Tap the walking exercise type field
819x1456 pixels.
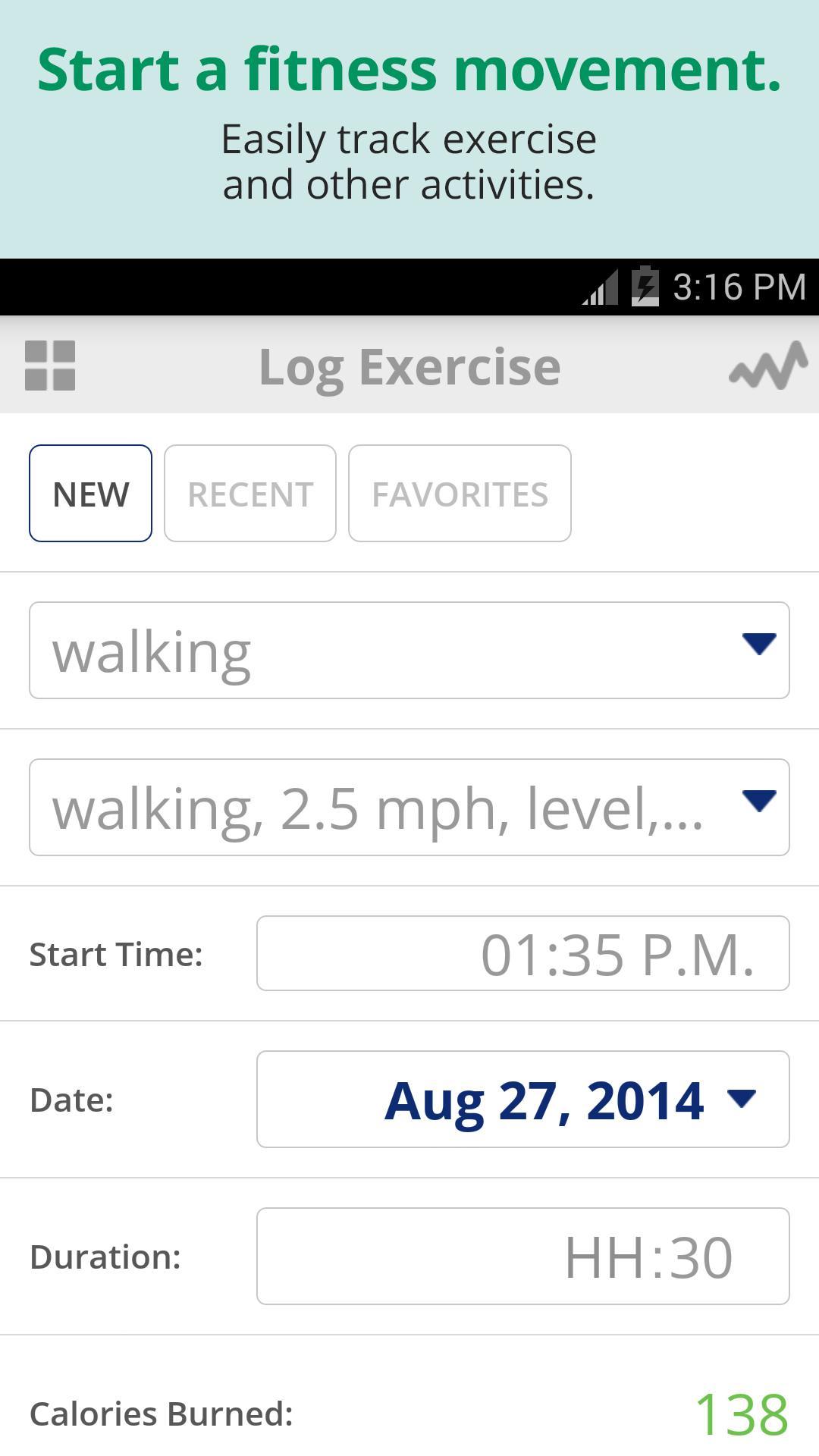tap(303, 650)
